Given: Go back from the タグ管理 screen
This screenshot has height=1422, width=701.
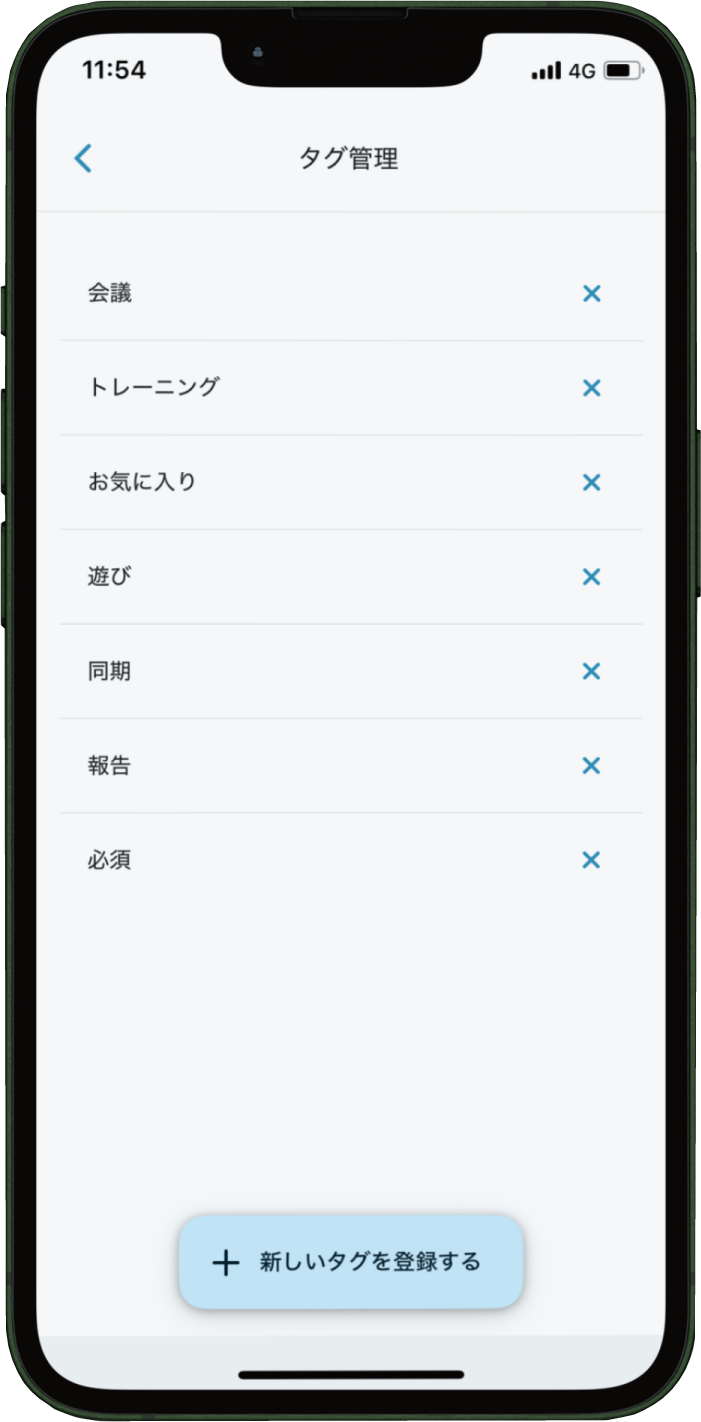Looking at the screenshot, I should click(x=83, y=158).
